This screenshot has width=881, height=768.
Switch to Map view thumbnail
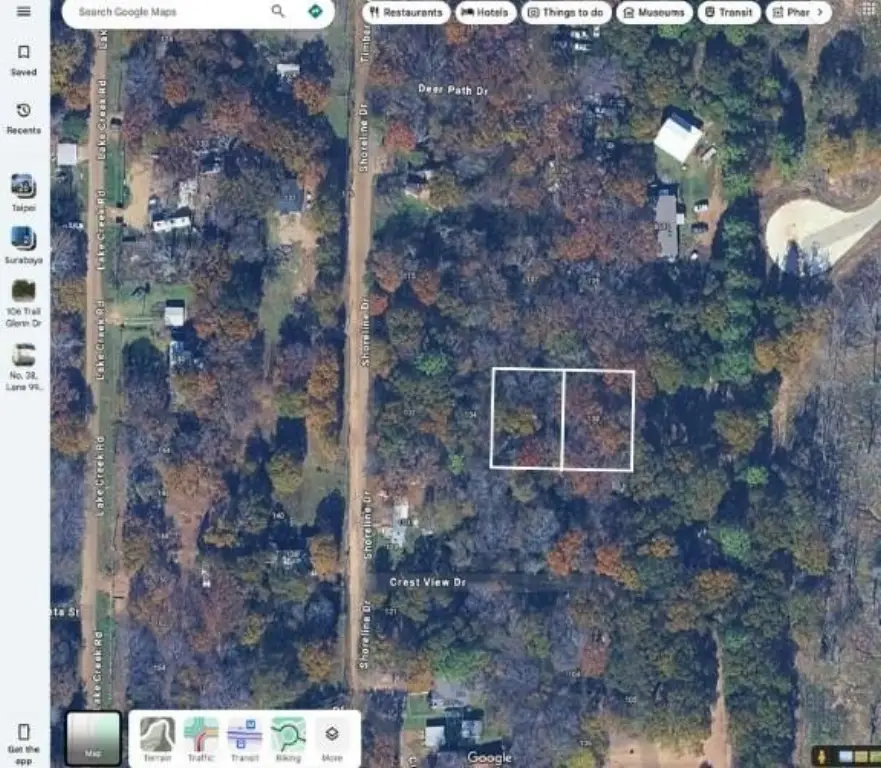pos(93,738)
